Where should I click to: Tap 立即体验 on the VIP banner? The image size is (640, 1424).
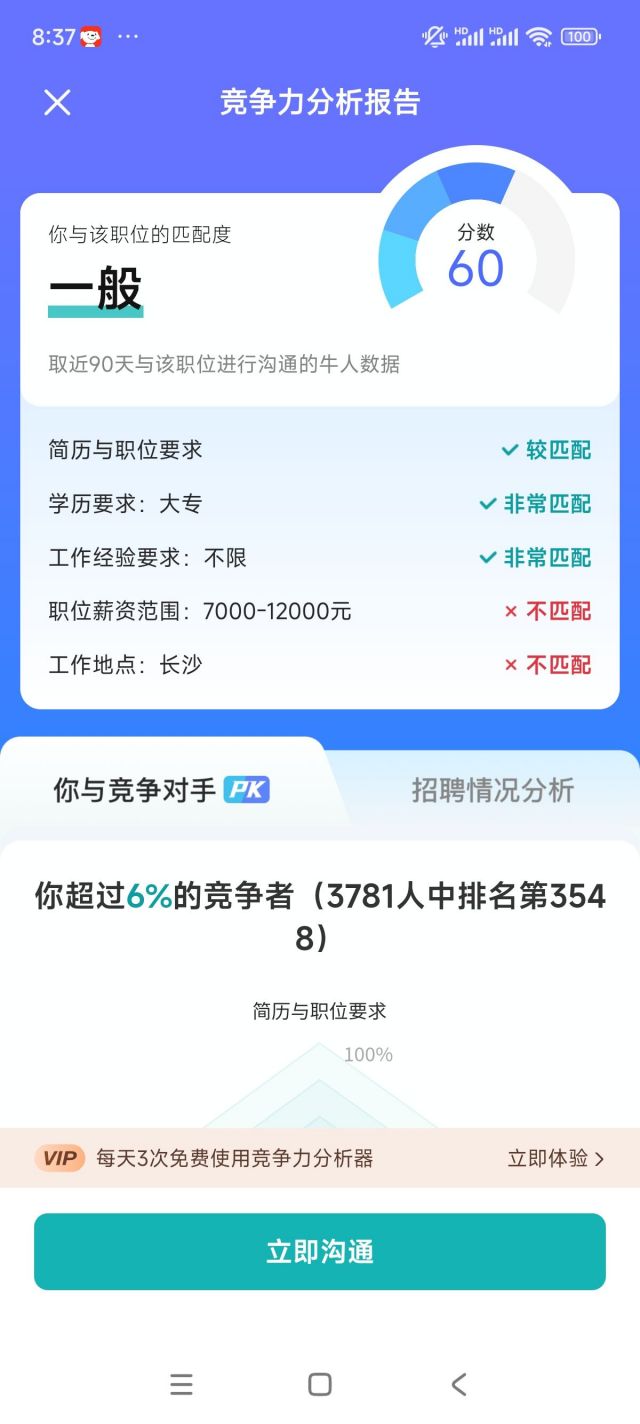pos(555,1158)
